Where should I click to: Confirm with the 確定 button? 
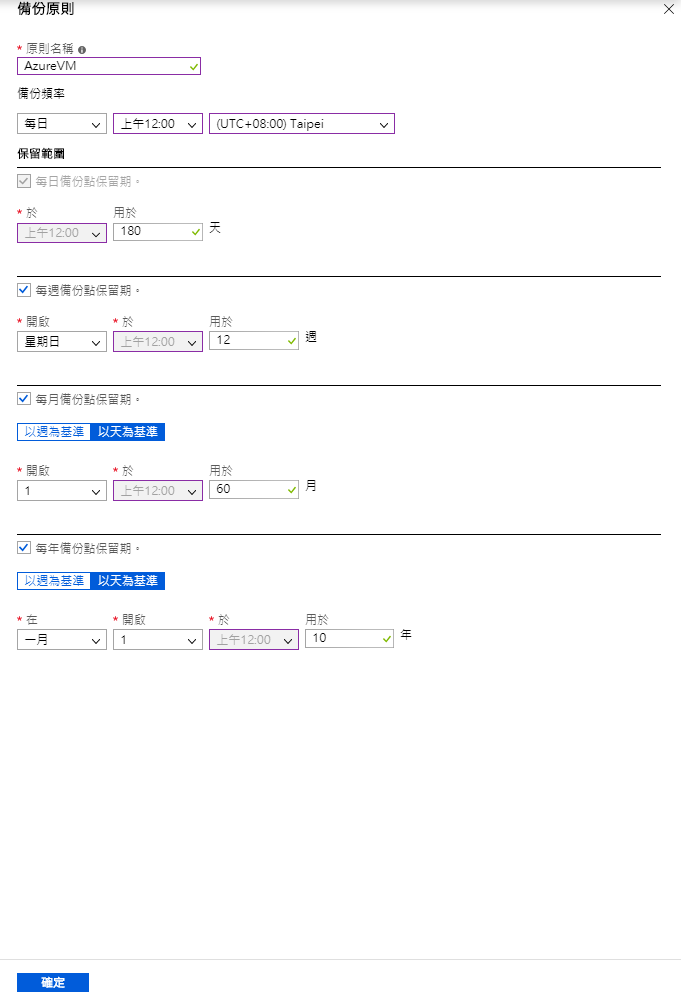pyautogui.click(x=53, y=983)
